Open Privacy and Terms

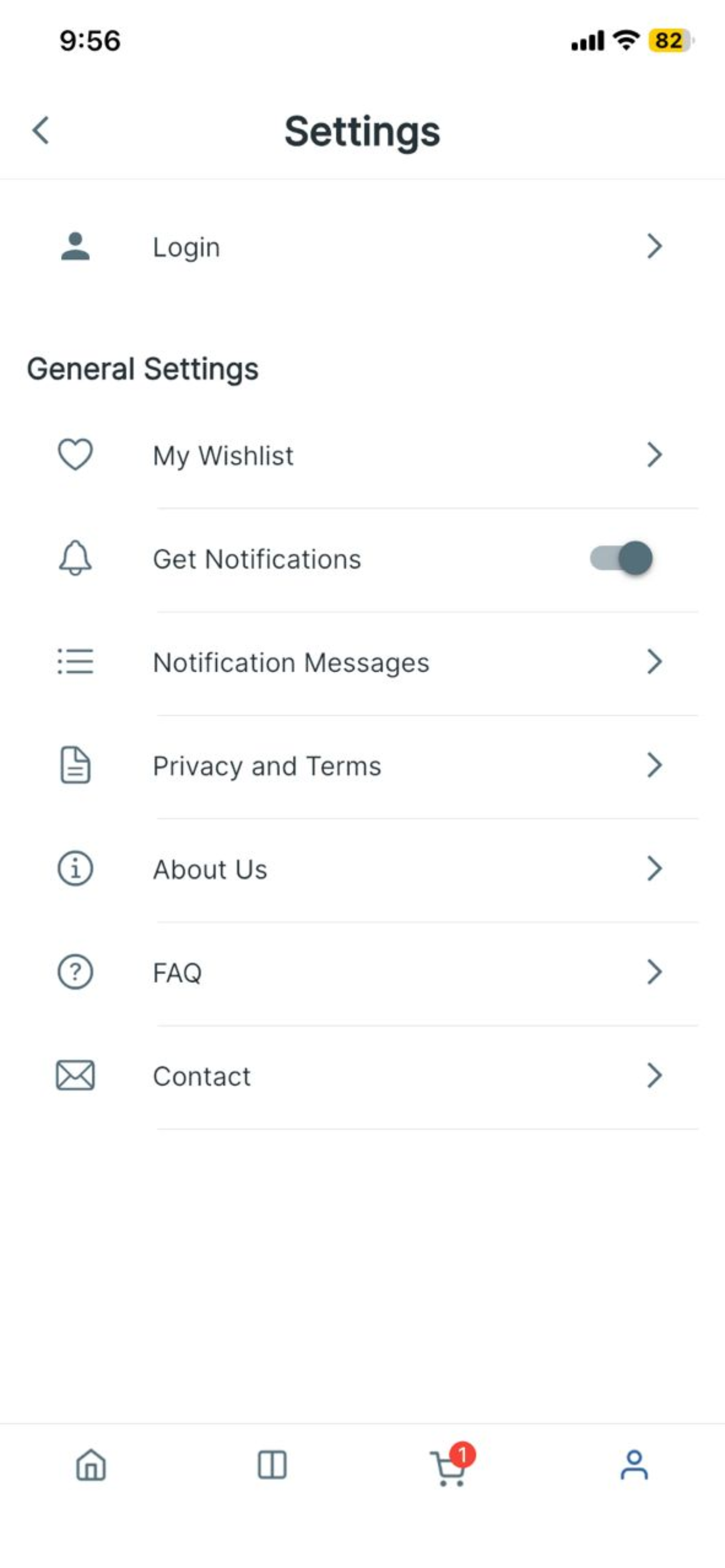click(362, 766)
